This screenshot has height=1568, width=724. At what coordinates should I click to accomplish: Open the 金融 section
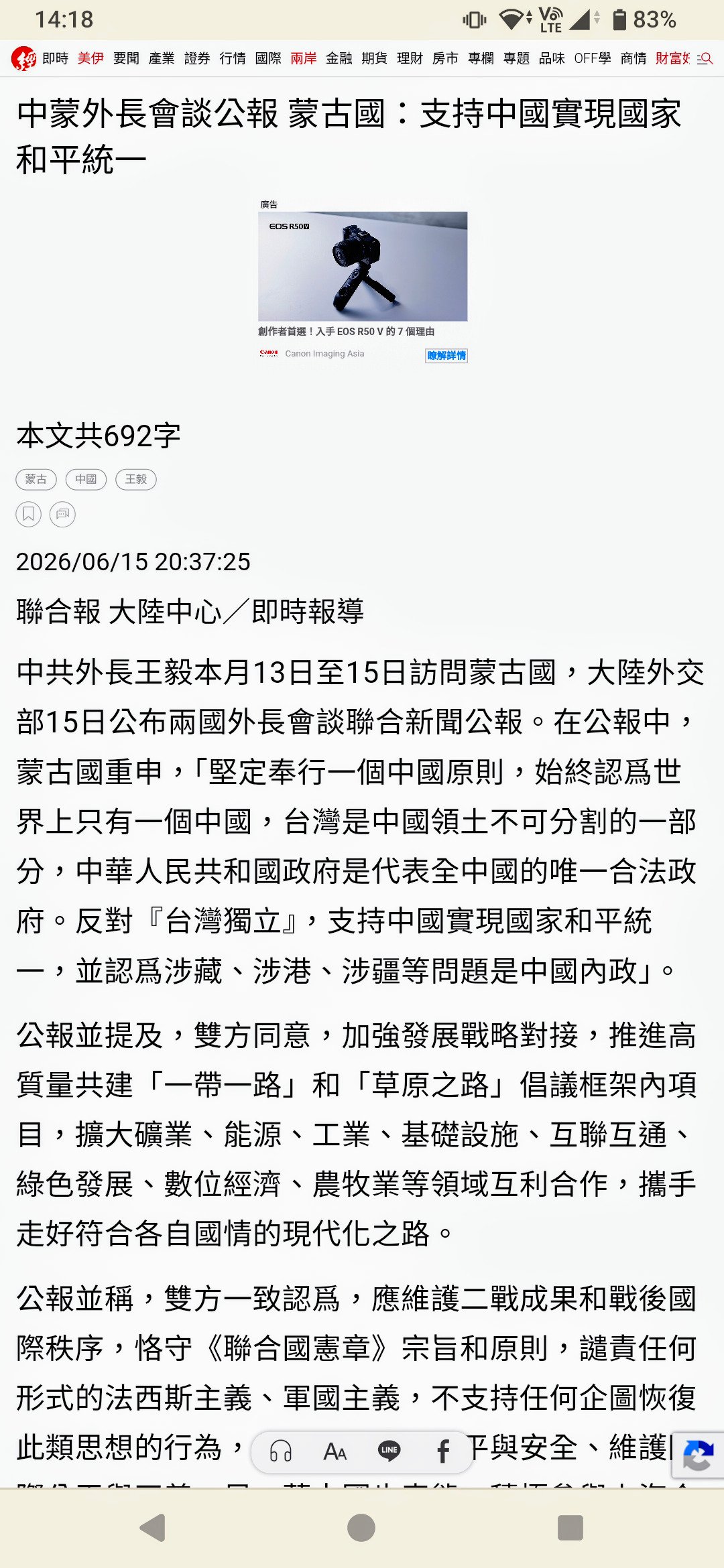pos(339,58)
